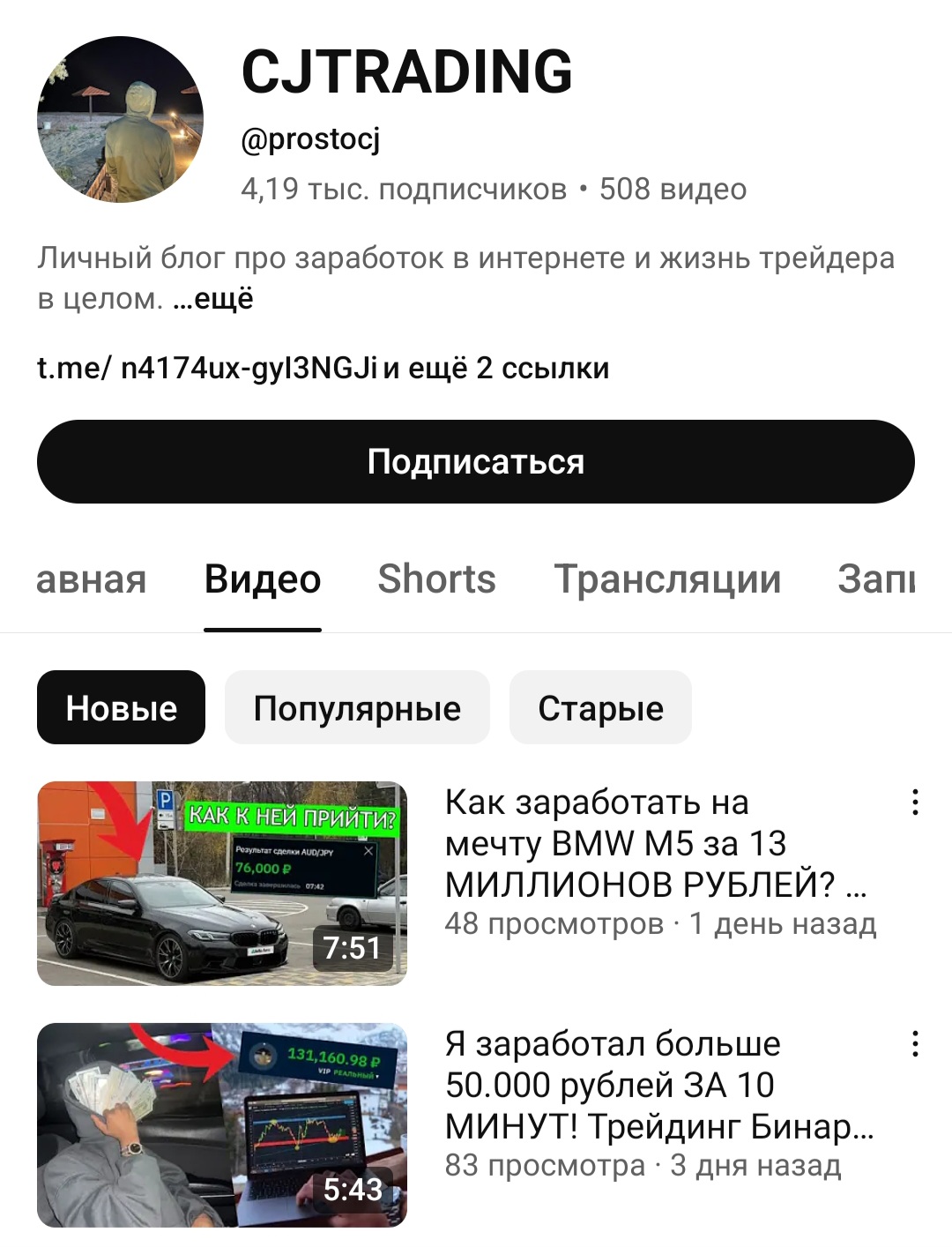Play the «50.000 рублей ЗА 10 МИНУТ» video
This screenshot has width=952, height=1247.
click(222, 1124)
